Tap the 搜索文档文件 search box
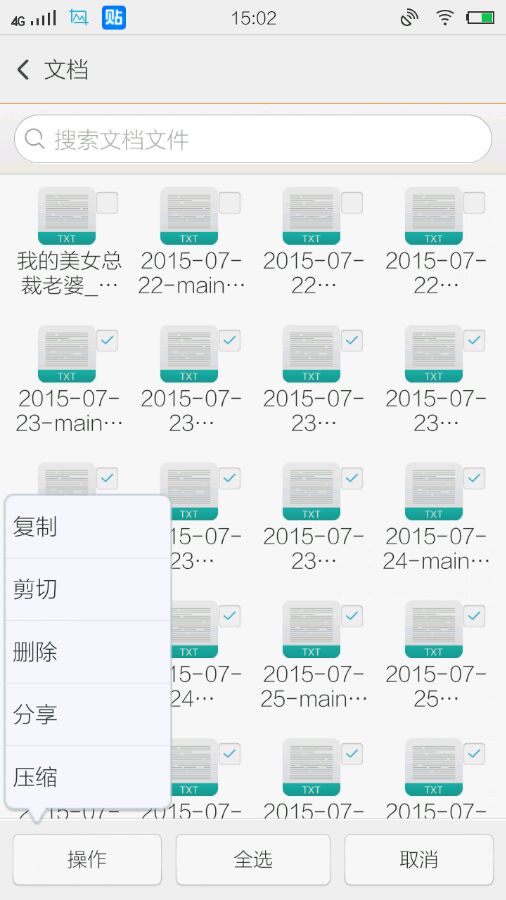Image resolution: width=506 pixels, height=900 pixels. tap(253, 139)
